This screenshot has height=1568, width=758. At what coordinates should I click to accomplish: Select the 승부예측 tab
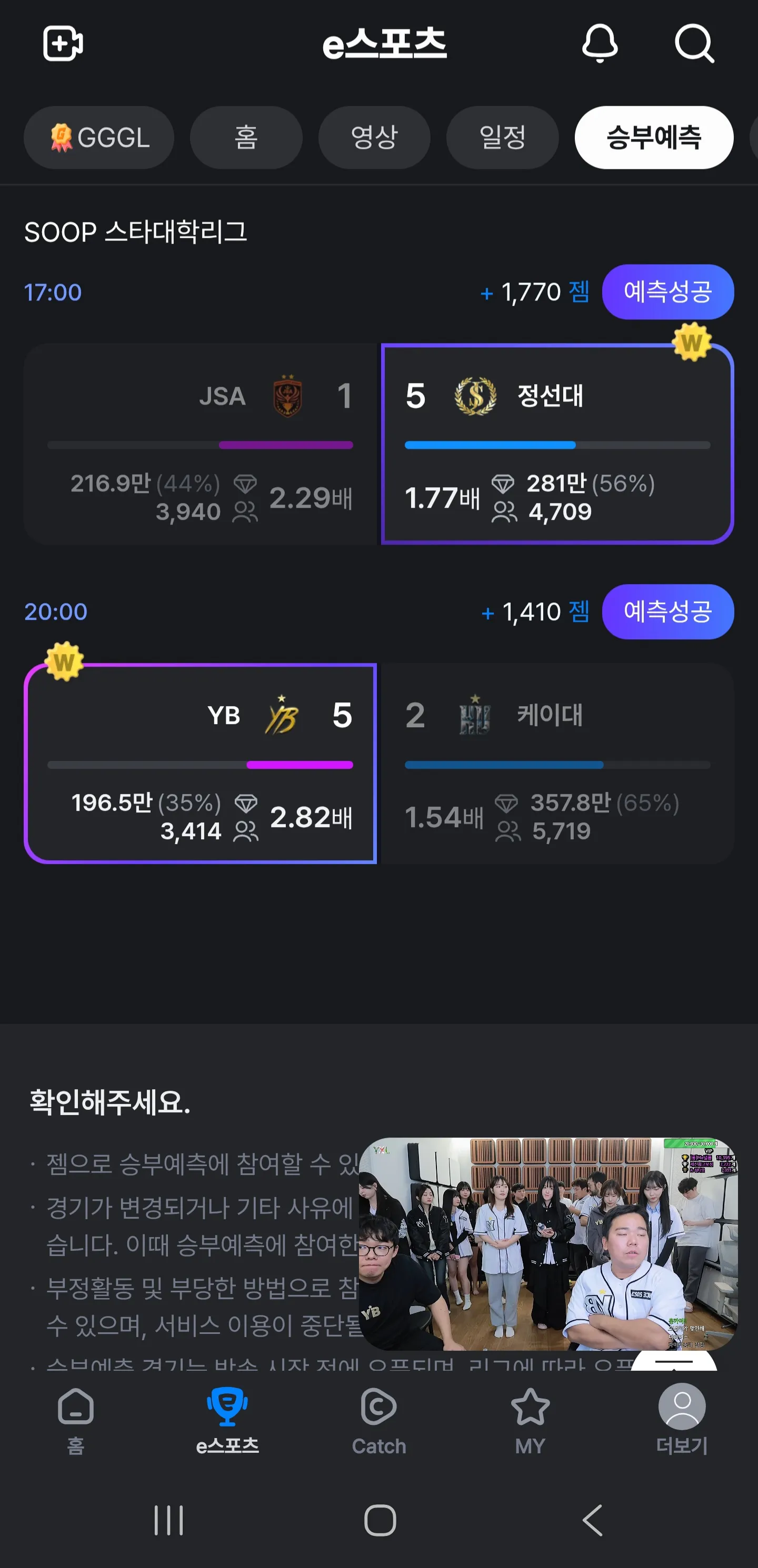click(653, 137)
